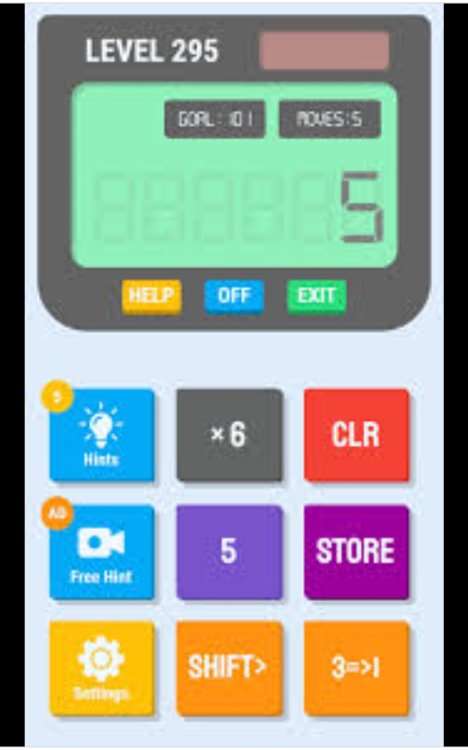Apply the SHIFT> key
This screenshot has height=750, width=468.
[x=230, y=668]
